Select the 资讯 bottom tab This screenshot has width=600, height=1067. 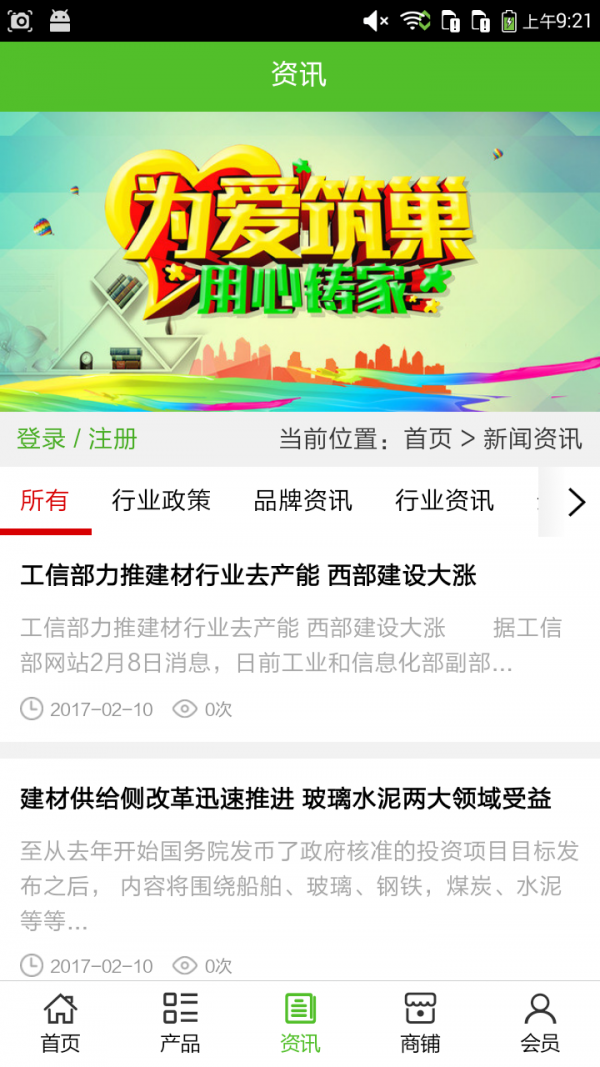tap(300, 1023)
